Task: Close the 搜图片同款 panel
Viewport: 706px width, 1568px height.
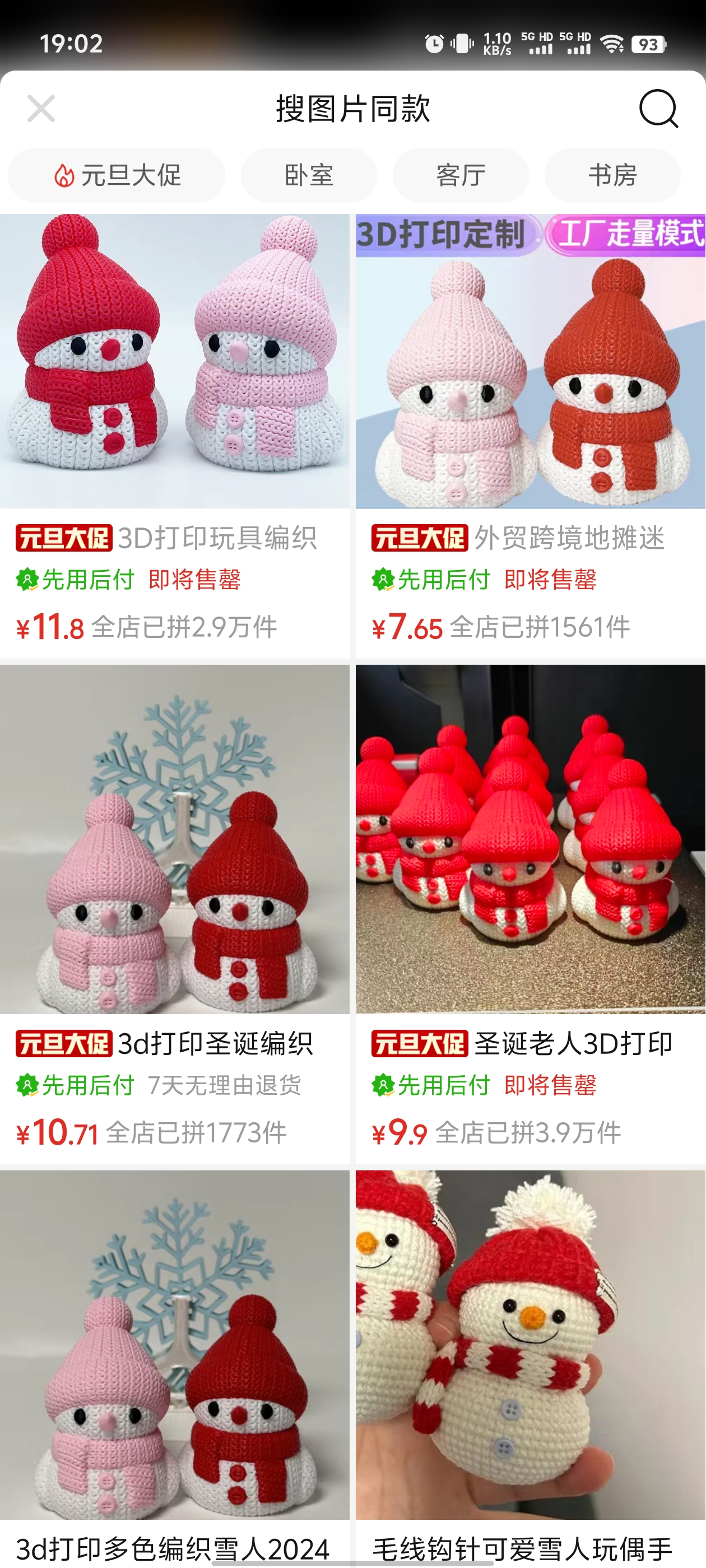Action: [x=41, y=108]
